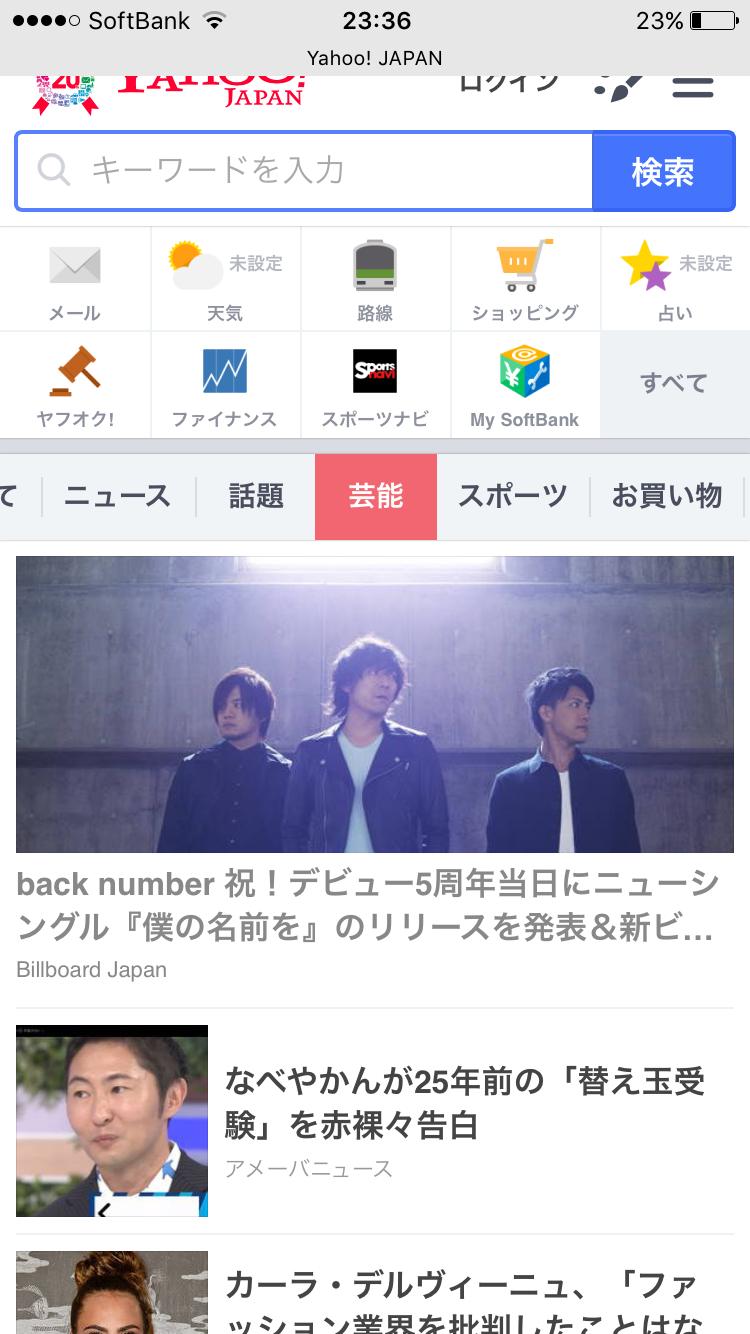
Task: Open the 天気 weather shortcut
Action: tap(225, 280)
